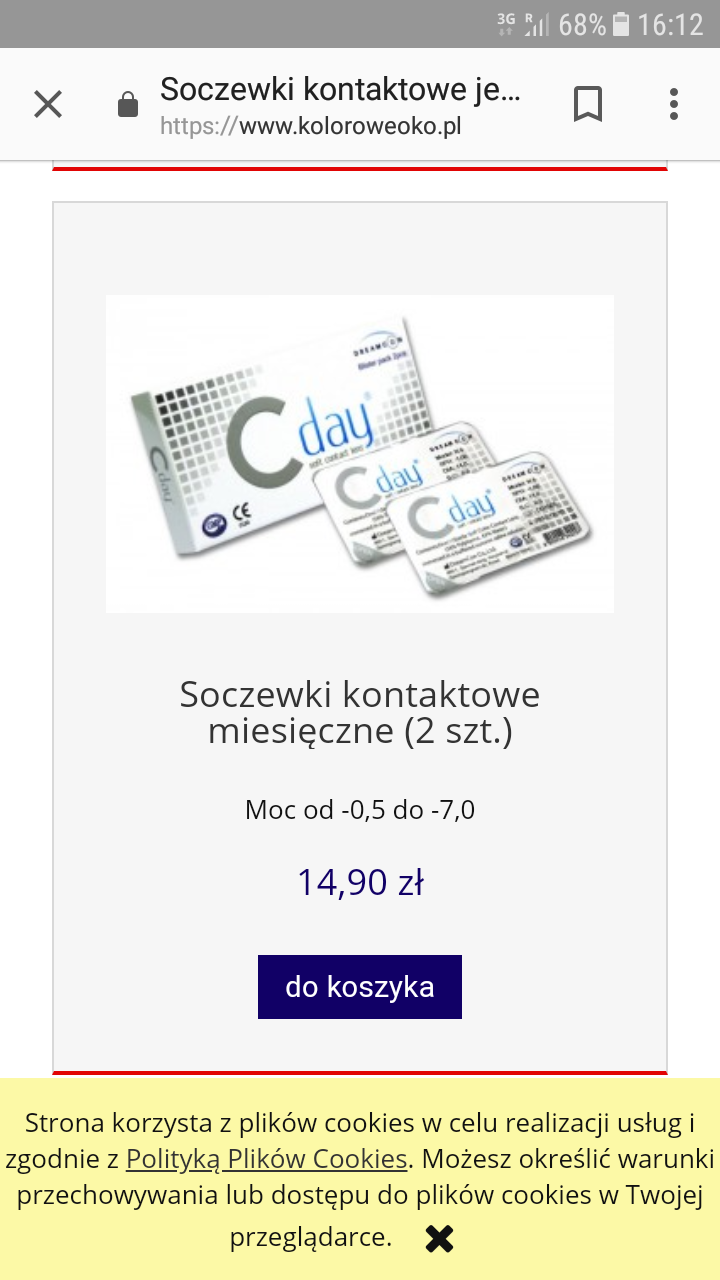Screen dimensions: 720x1280
Task: Tap the kolorowoko.pl address bar
Action: coord(340,106)
